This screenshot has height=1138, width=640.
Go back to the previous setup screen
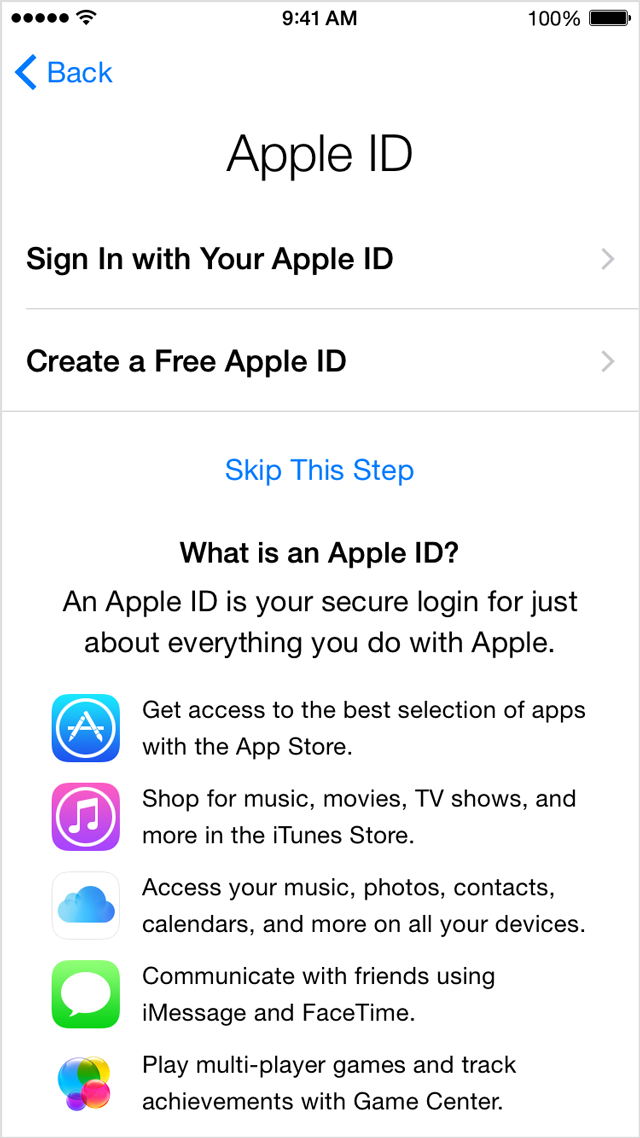63,73
